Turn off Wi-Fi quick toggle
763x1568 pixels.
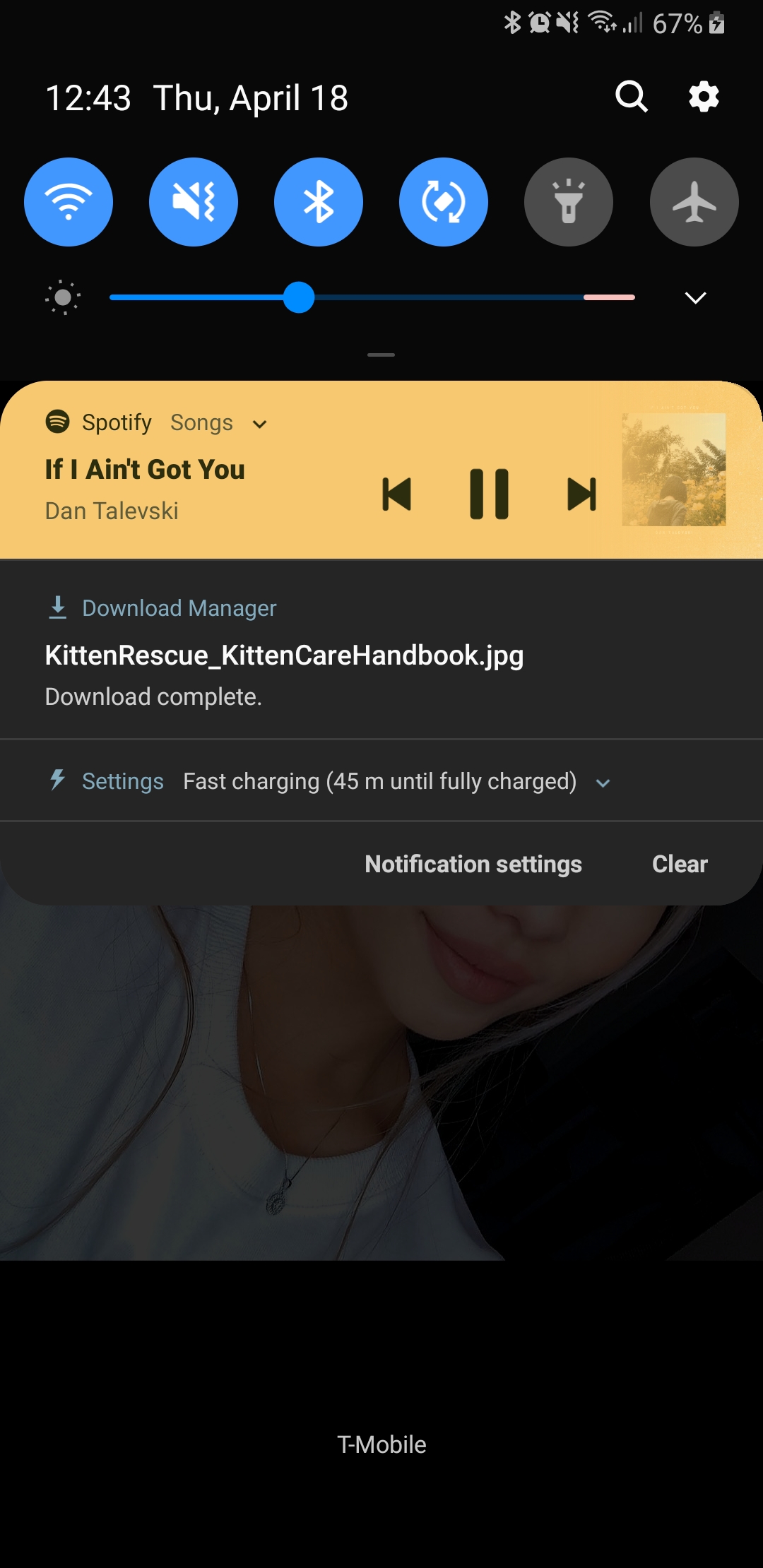pyautogui.click(x=69, y=202)
